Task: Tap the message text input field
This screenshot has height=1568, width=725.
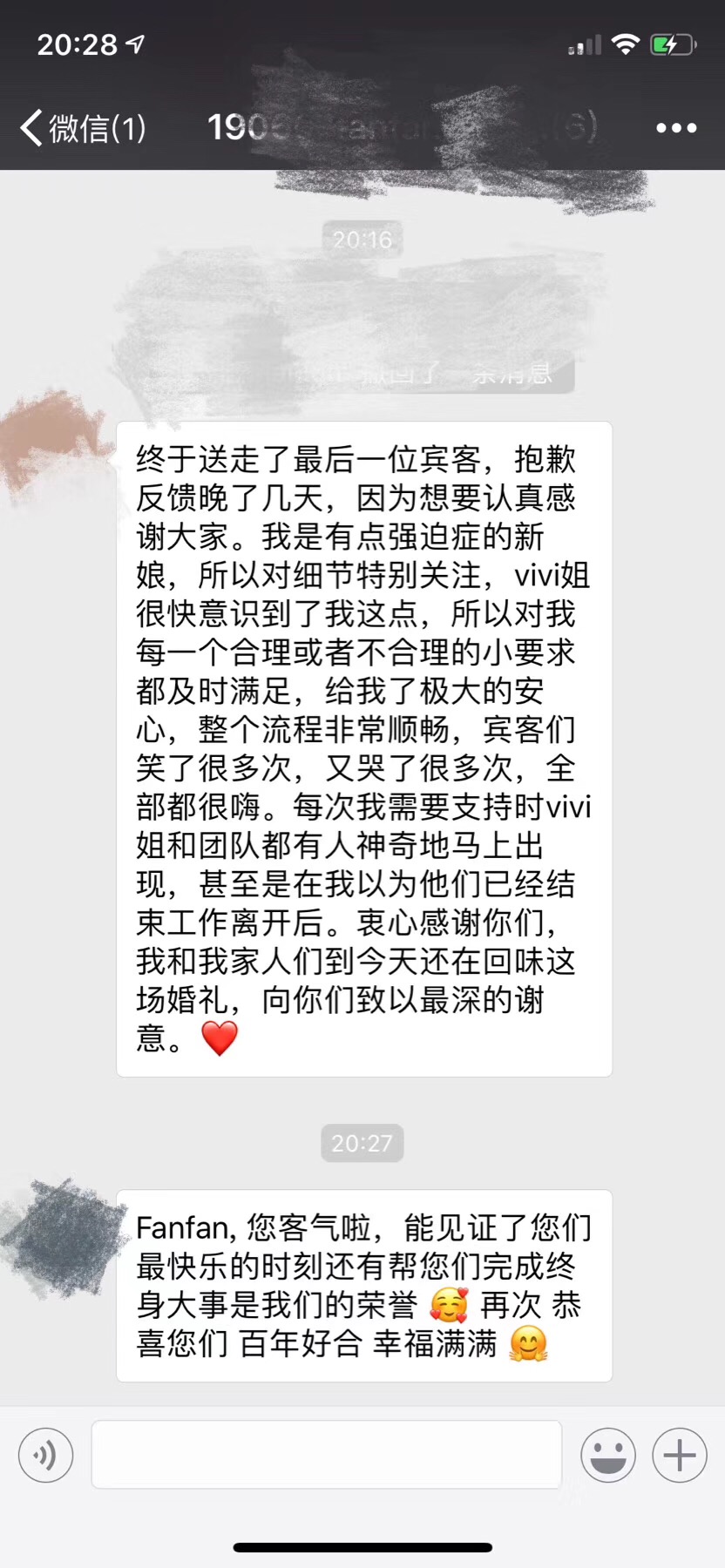Action: (x=327, y=1455)
